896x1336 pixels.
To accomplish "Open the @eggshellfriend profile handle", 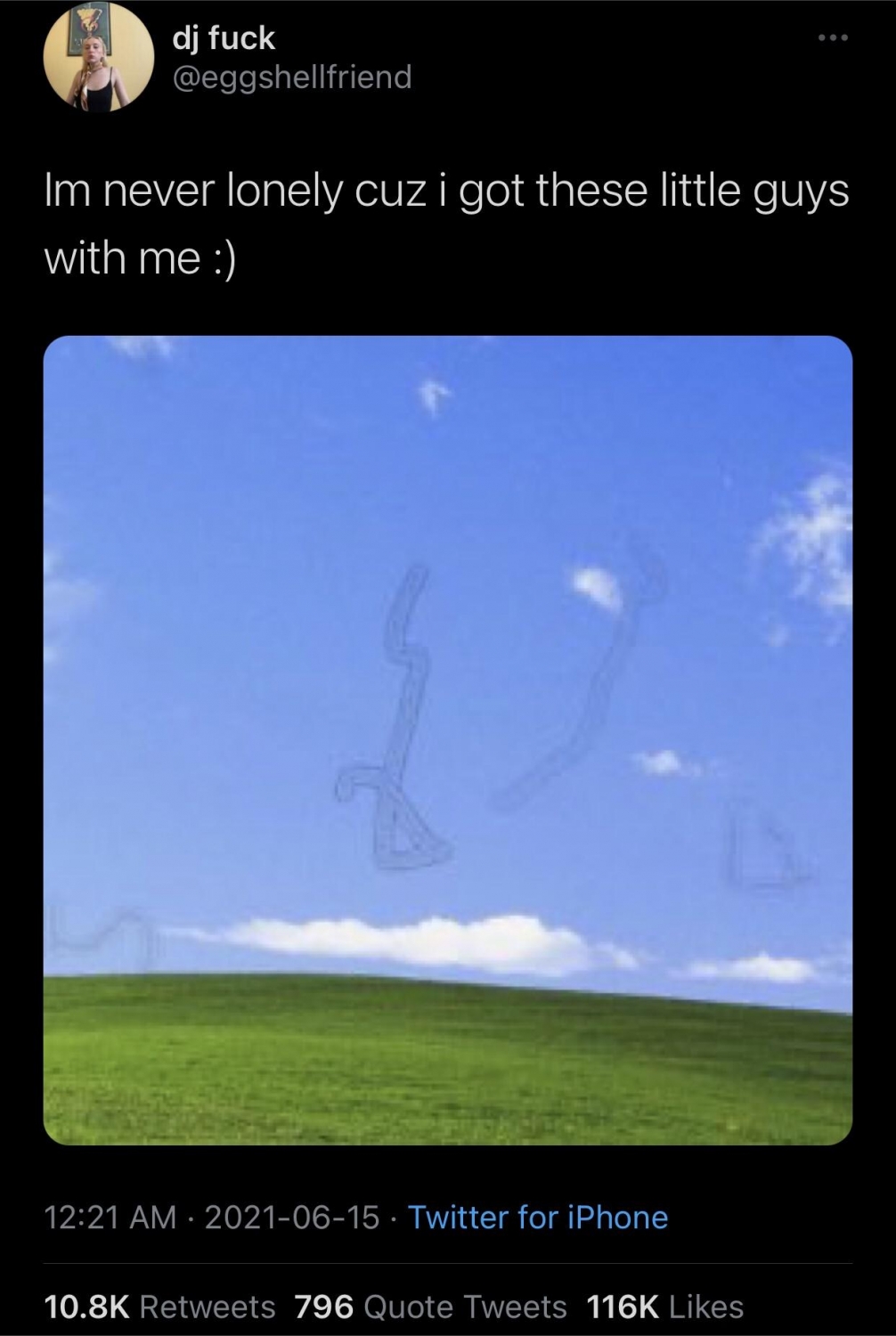I will click(x=290, y=78).
